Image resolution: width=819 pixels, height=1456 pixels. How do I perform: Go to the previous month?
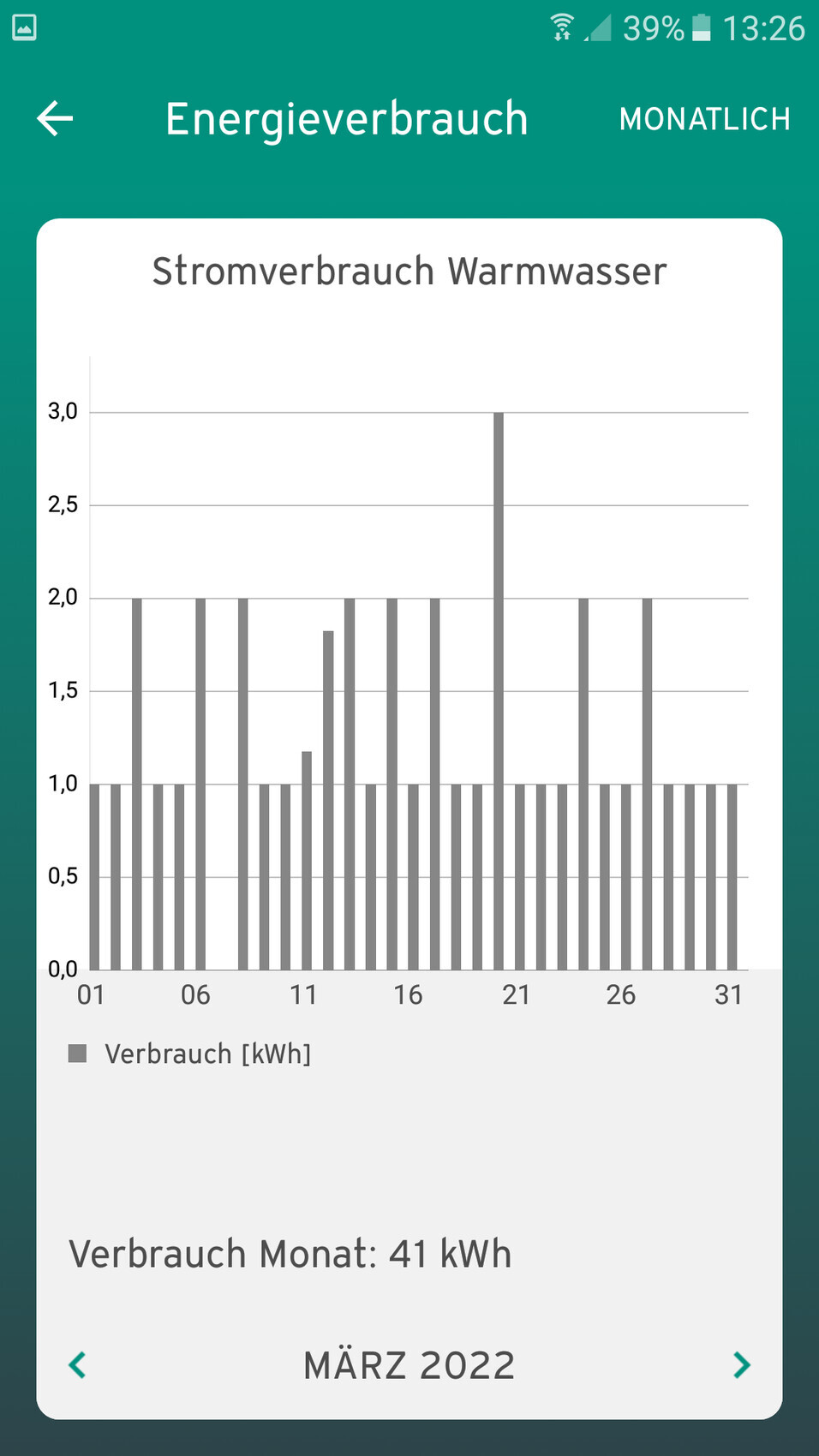pyautogui.click(x=77, y=1364)
